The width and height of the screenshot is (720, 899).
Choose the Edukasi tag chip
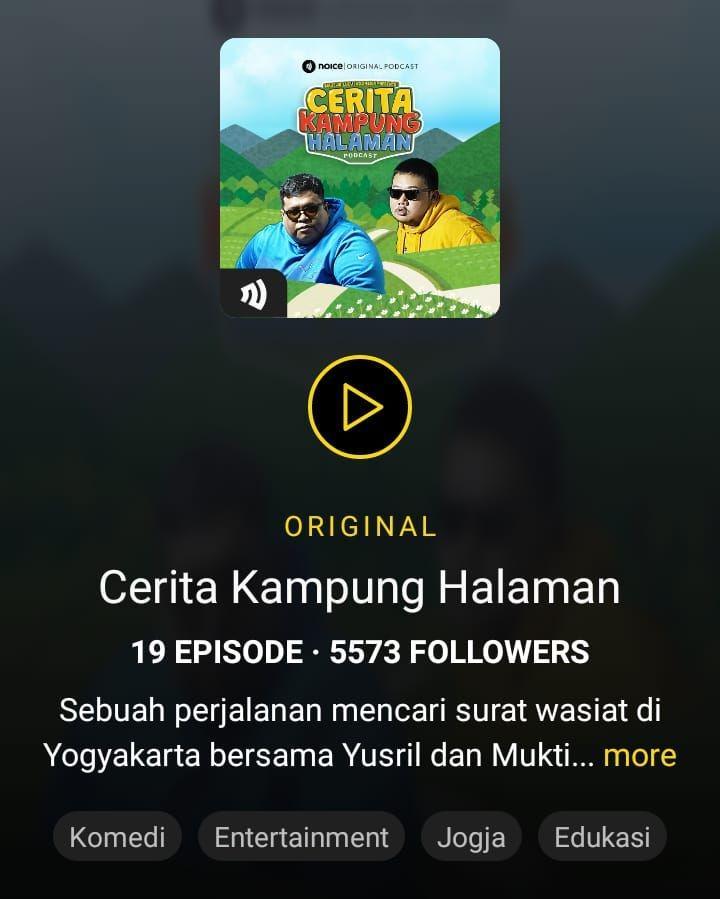point(602,836)
